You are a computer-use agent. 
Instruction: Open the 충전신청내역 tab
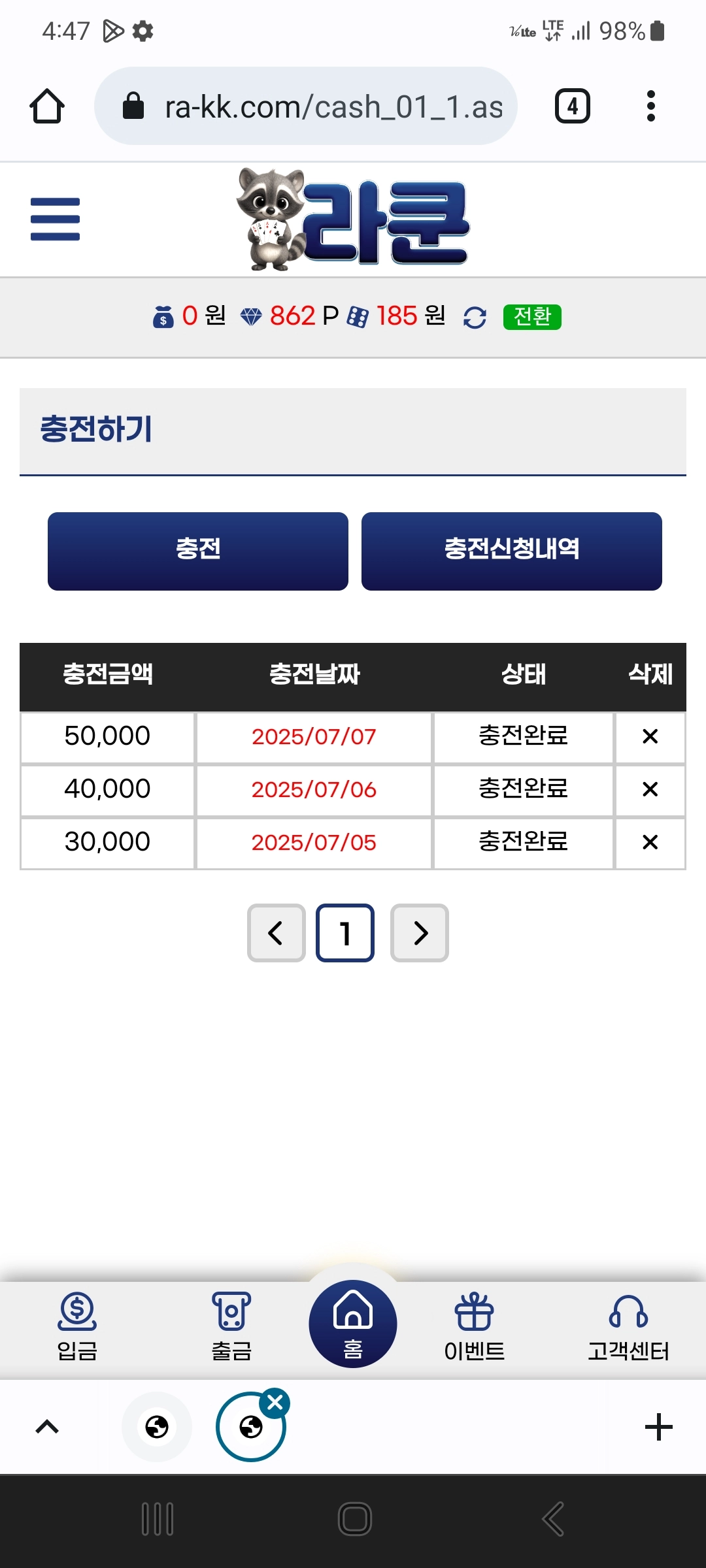click(512, 551)
